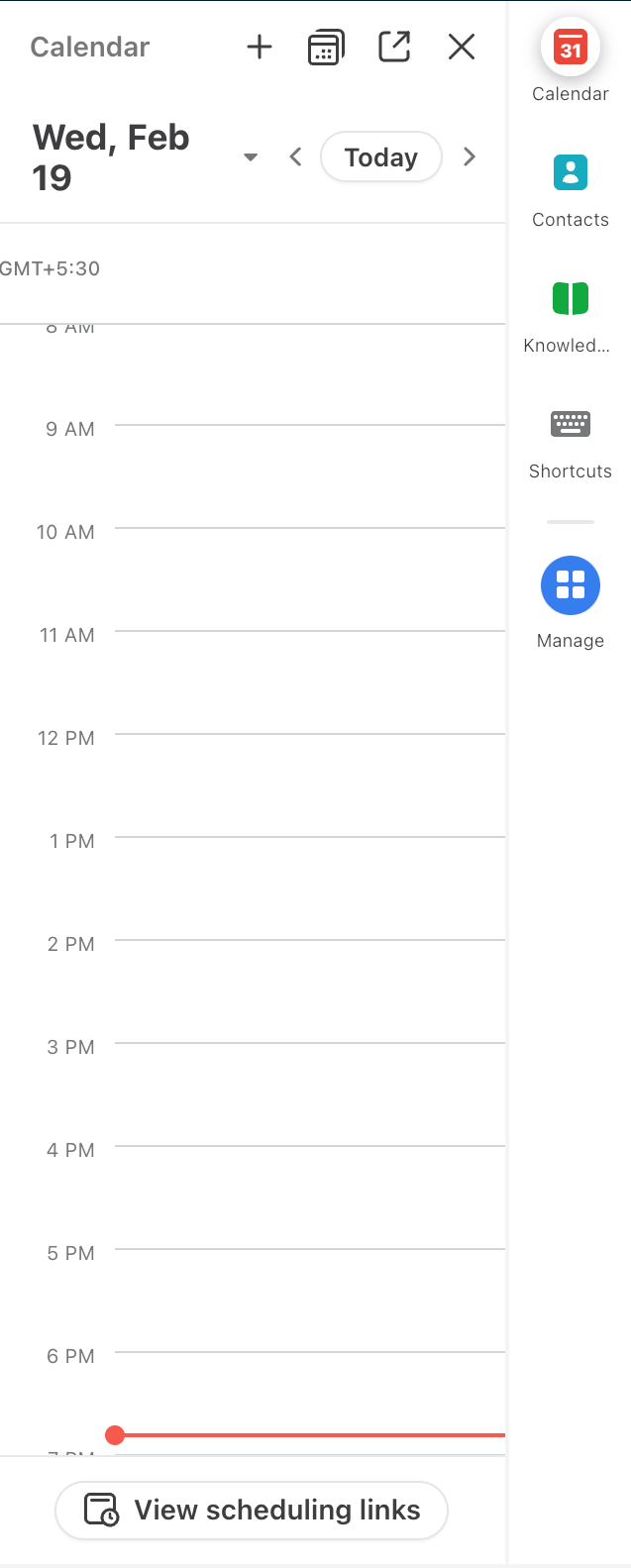
Task: Open Contacts in the sidebar
Action: tap(571, 173)
